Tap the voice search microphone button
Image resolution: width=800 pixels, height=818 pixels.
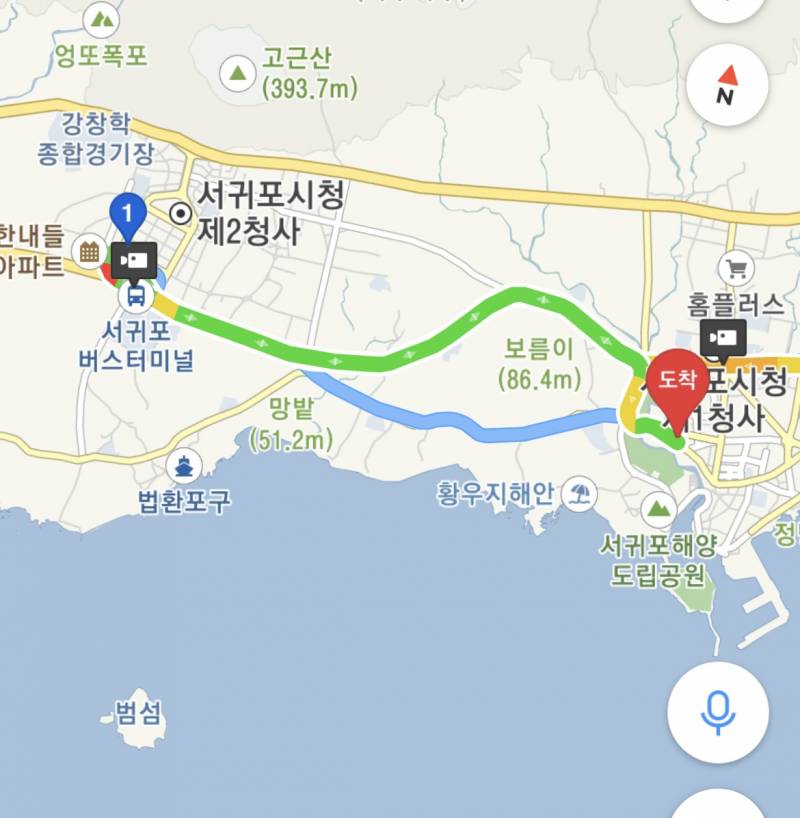click(718, 711)
